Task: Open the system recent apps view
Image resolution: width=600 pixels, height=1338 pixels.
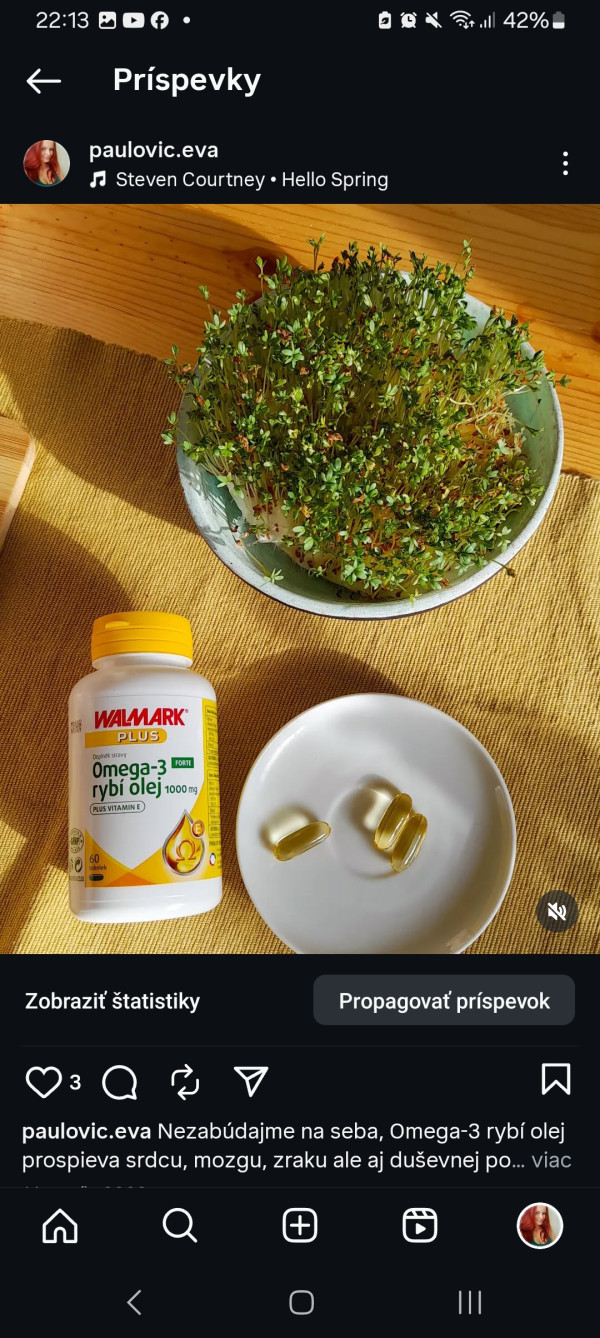Action: coord(469,1302)
